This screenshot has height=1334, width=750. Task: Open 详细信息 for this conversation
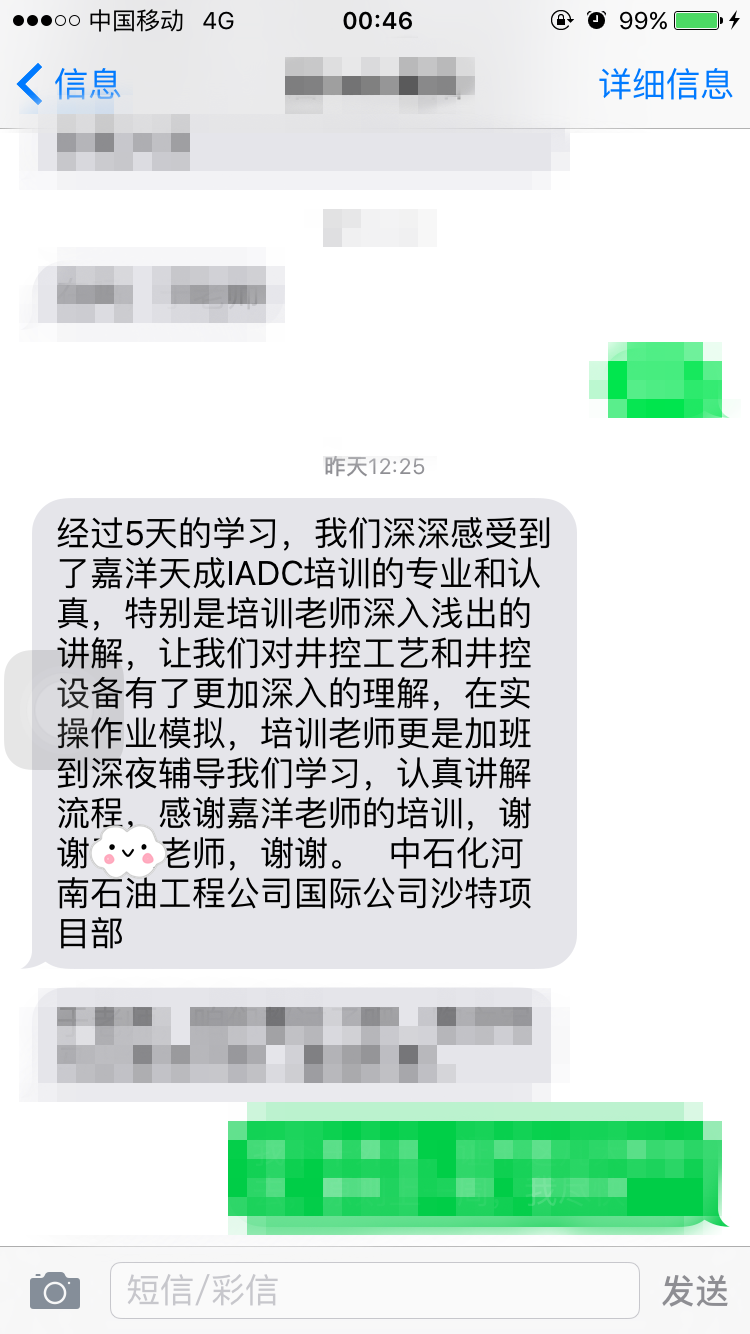pos(665,84)
